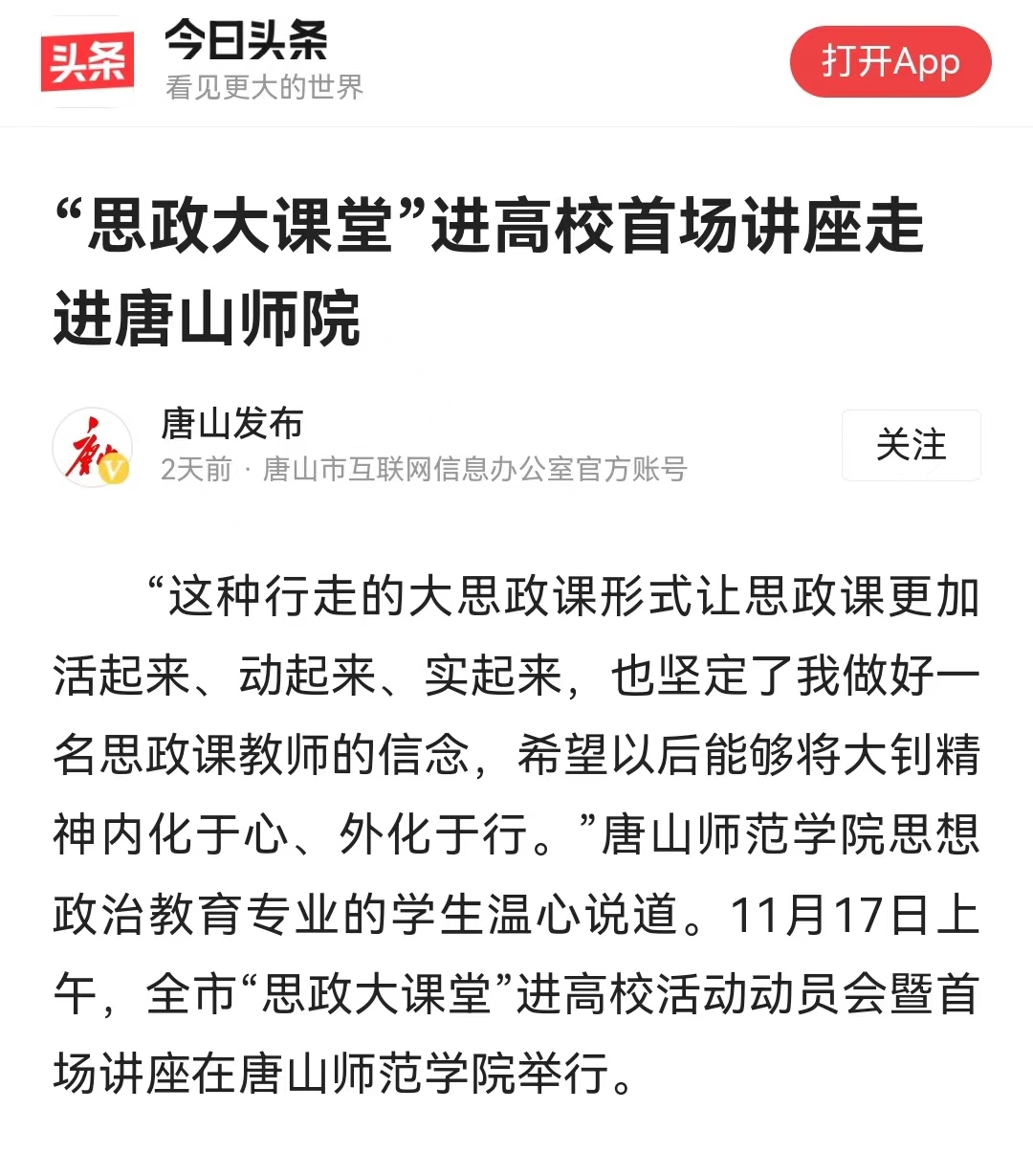Tap the 打开App button
The height and width of the screenshot is (1176, 1033).
(890, 62)
